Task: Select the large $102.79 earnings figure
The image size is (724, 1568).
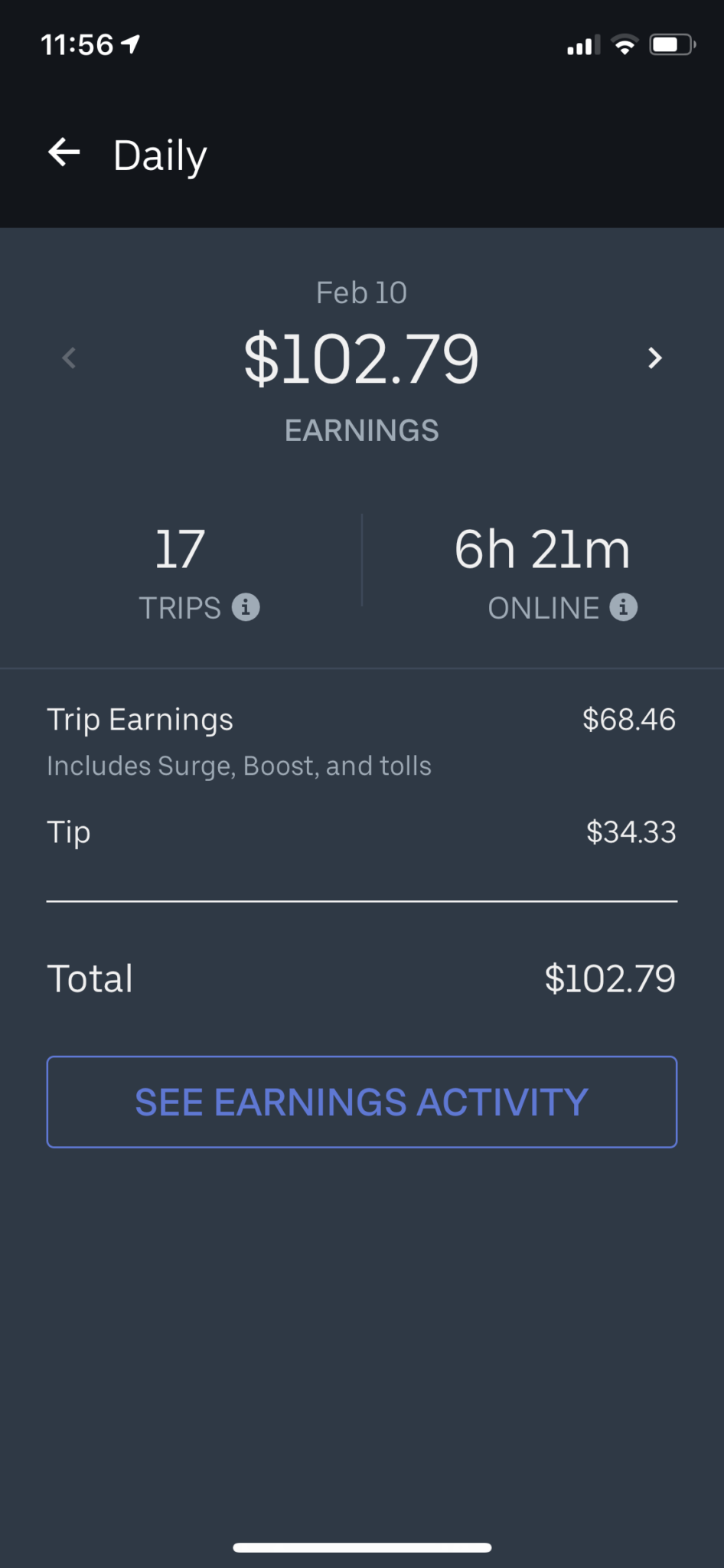Action: tap(361, 358)
